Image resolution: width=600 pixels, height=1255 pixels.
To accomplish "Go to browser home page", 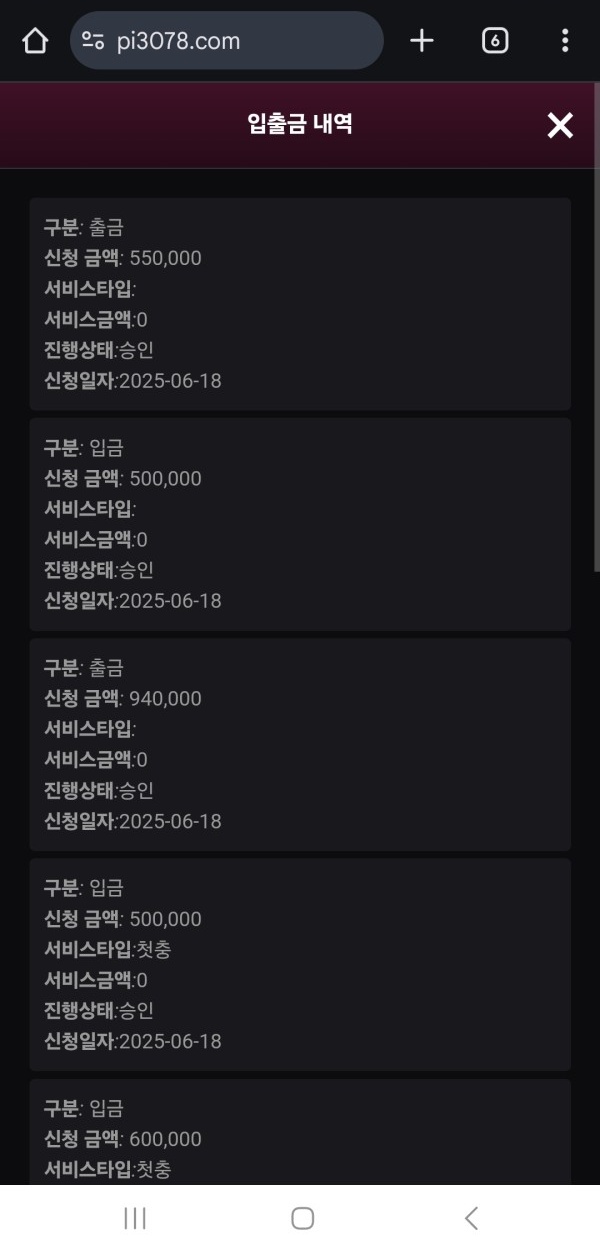I will [35, 41].
